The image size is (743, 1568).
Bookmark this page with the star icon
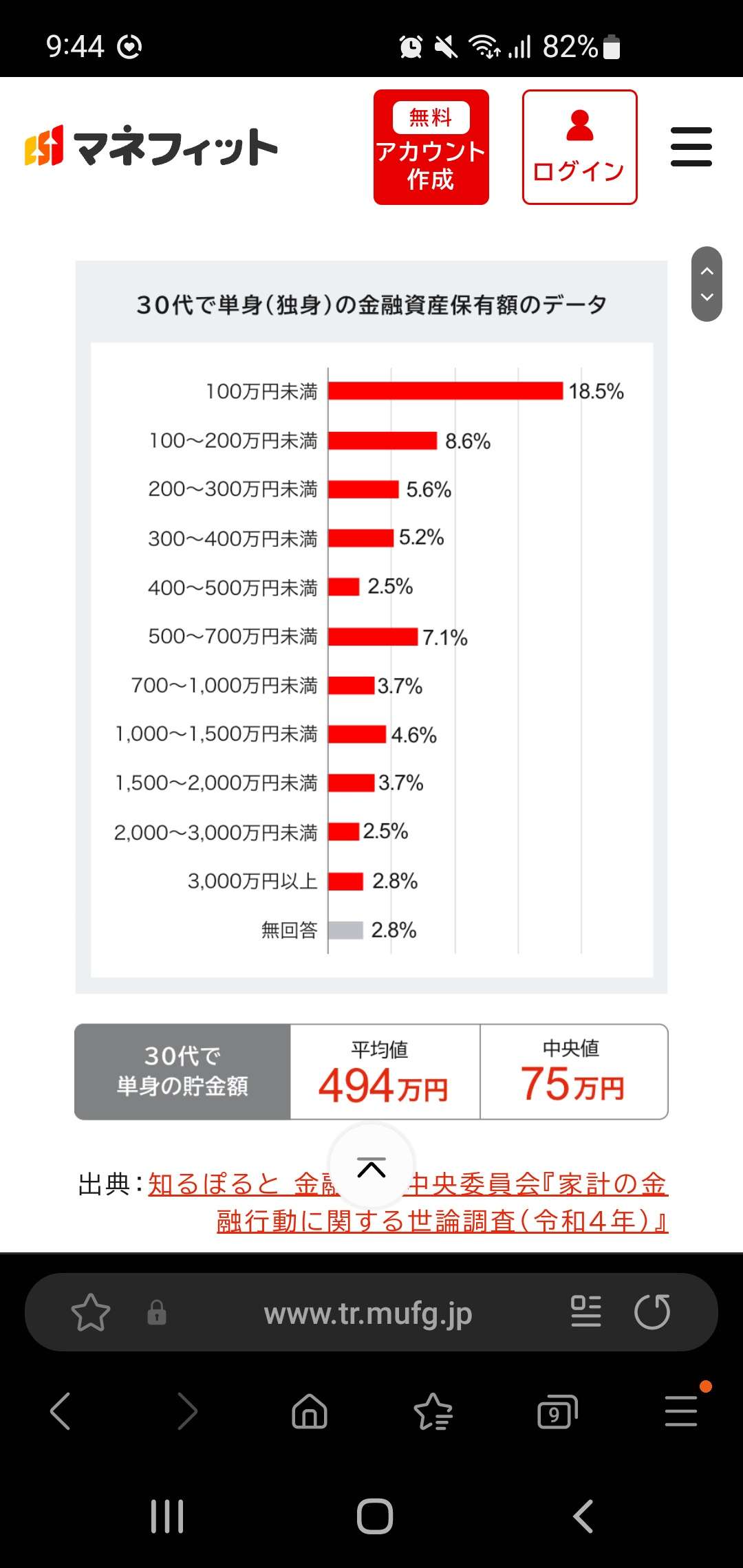click(91, 1312)
